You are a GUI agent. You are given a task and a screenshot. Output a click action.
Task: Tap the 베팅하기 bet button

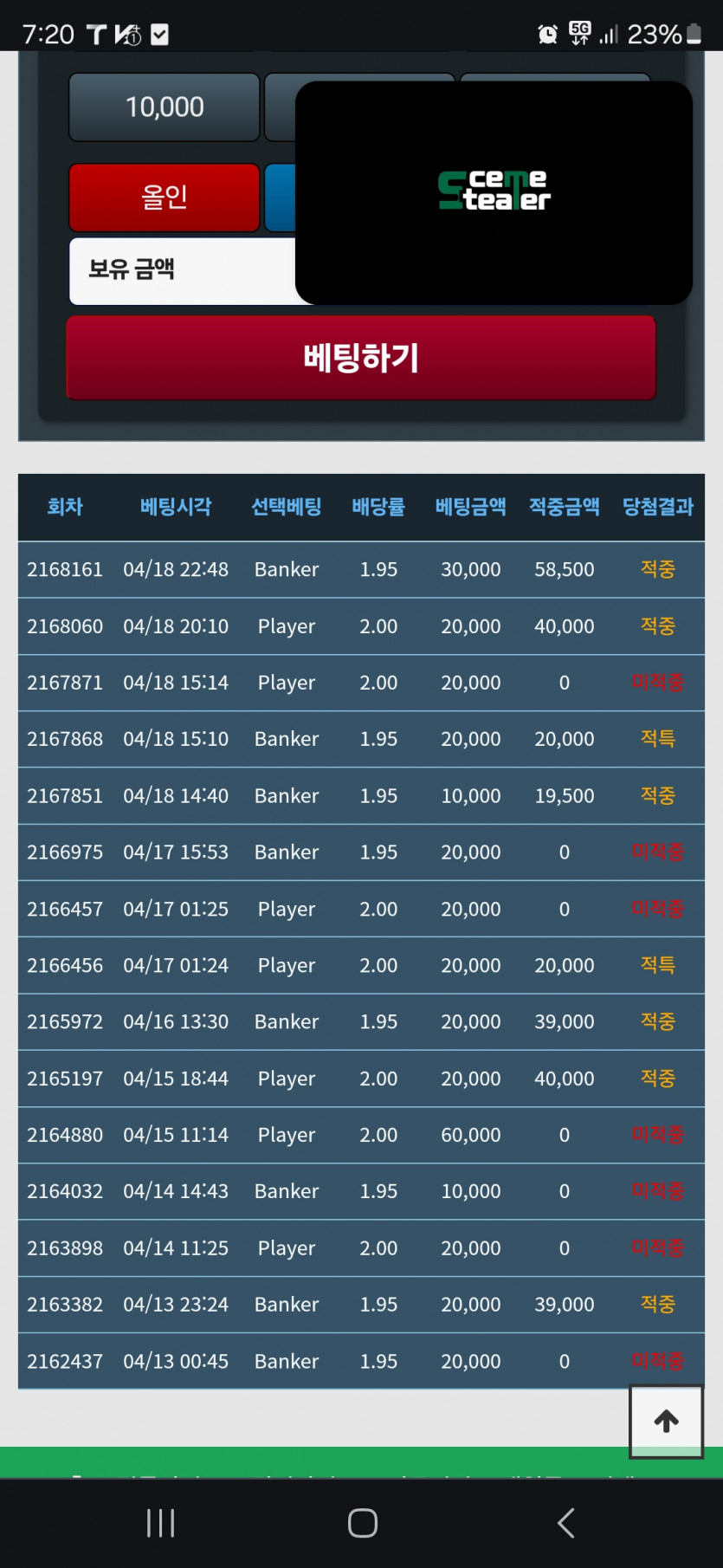point(361,358)
